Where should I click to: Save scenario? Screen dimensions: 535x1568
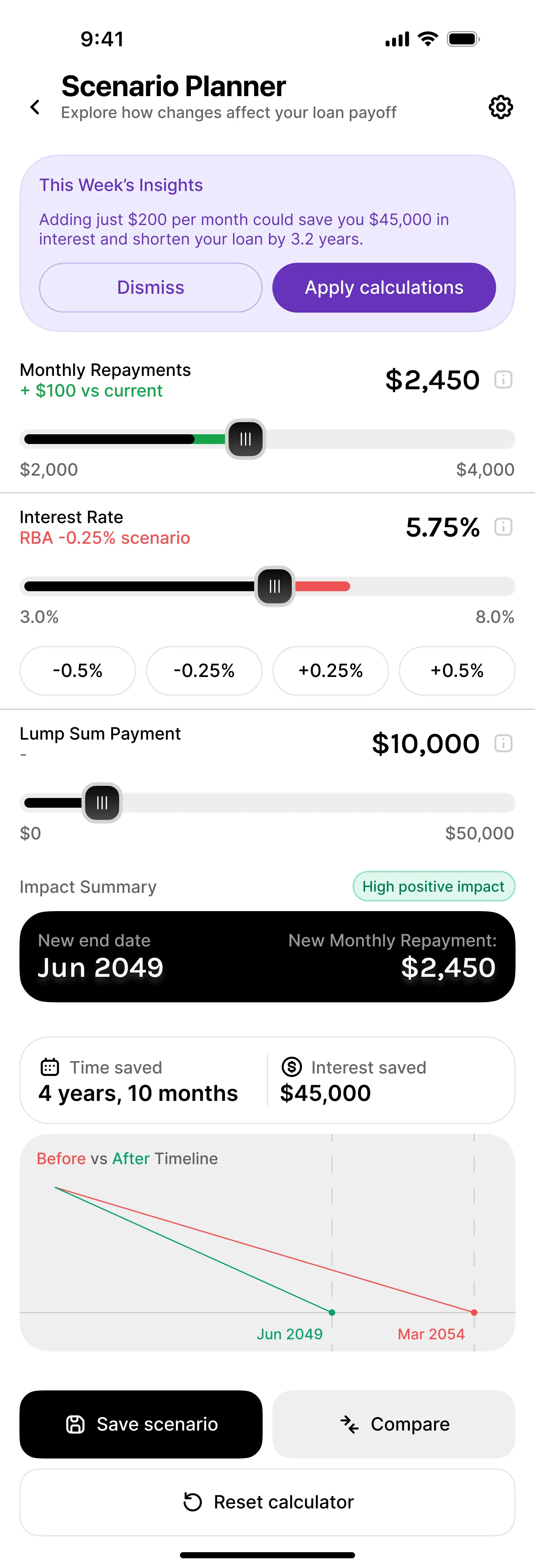coord(141,1424)
